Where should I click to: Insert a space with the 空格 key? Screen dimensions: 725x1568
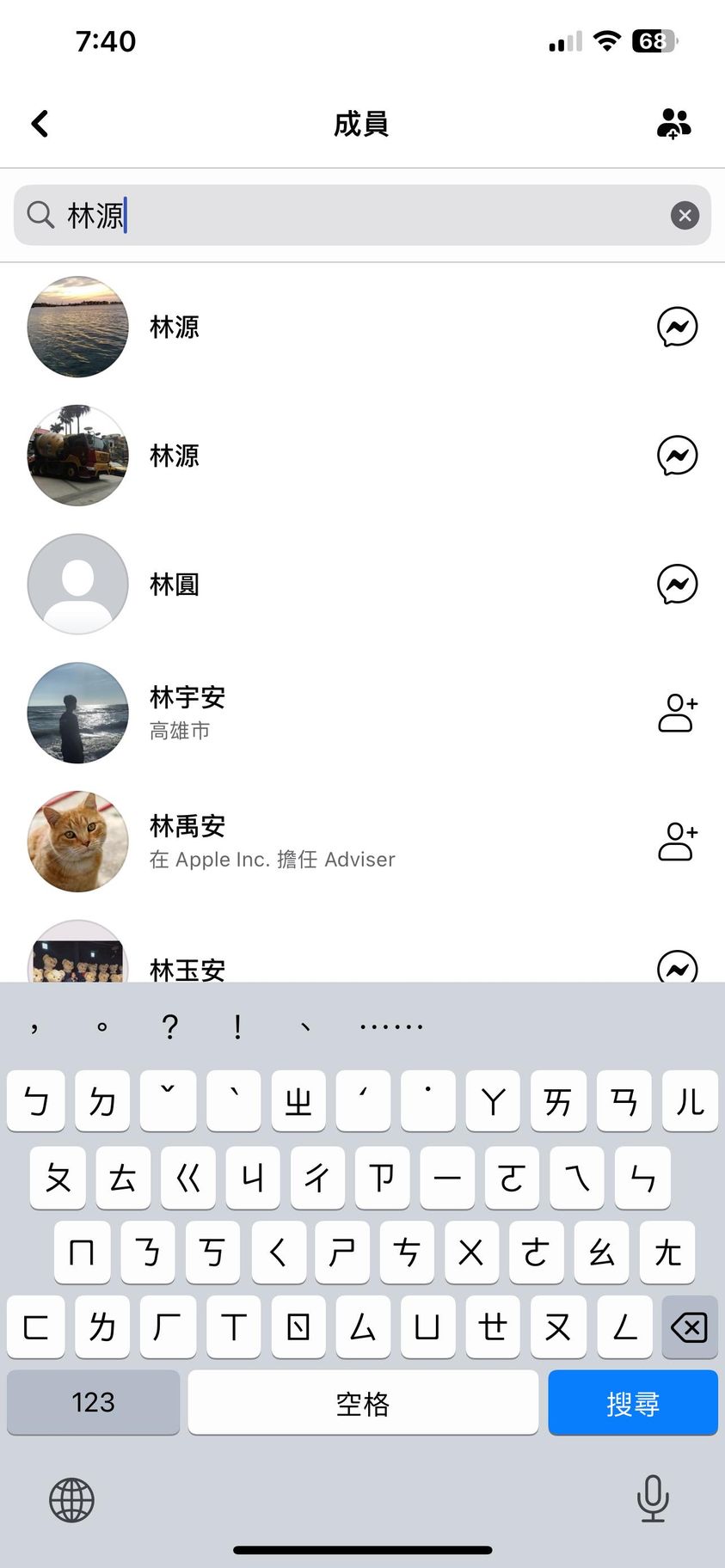(x=363, y=1403)
